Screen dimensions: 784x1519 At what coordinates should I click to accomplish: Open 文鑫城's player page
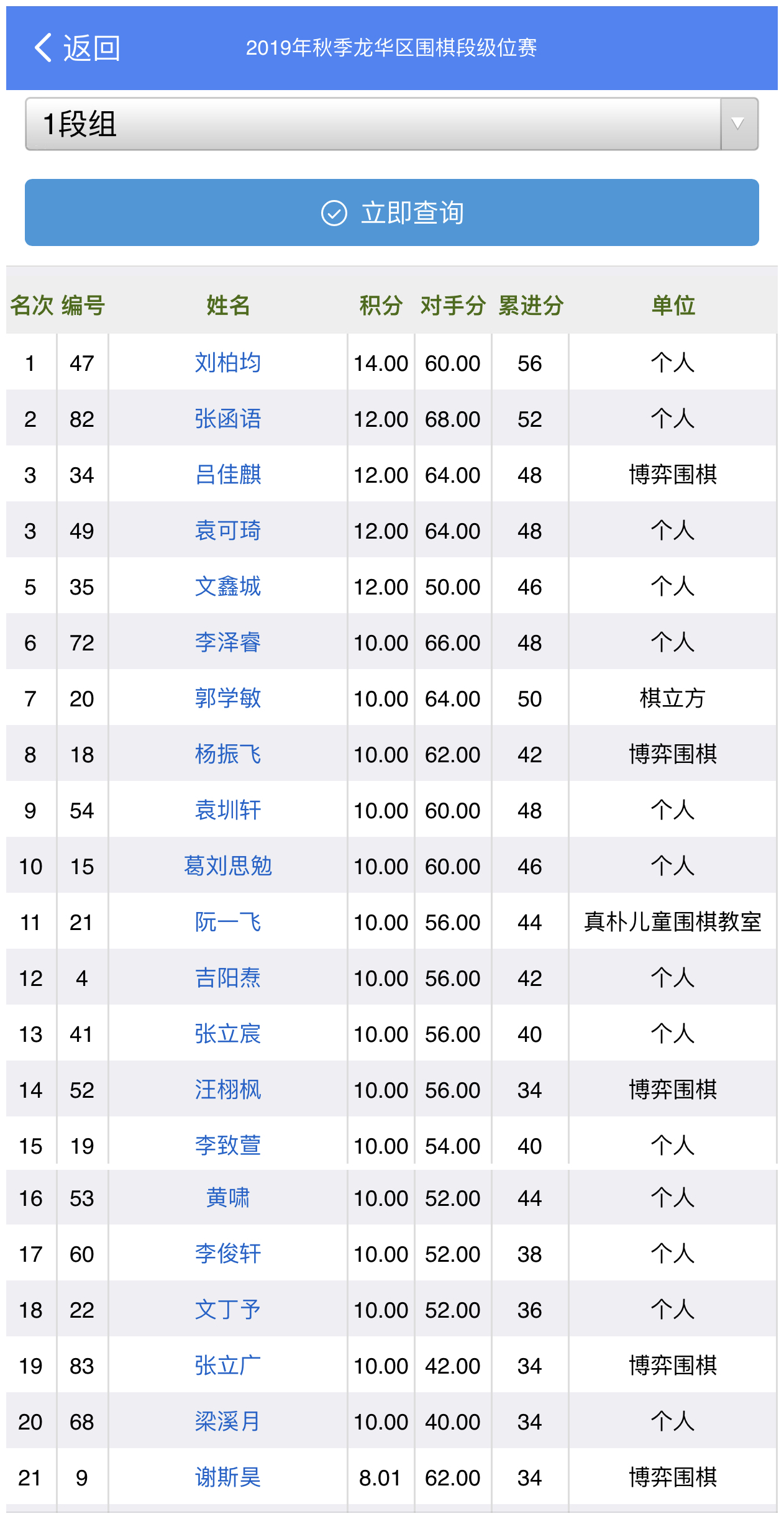pos(227,586)
